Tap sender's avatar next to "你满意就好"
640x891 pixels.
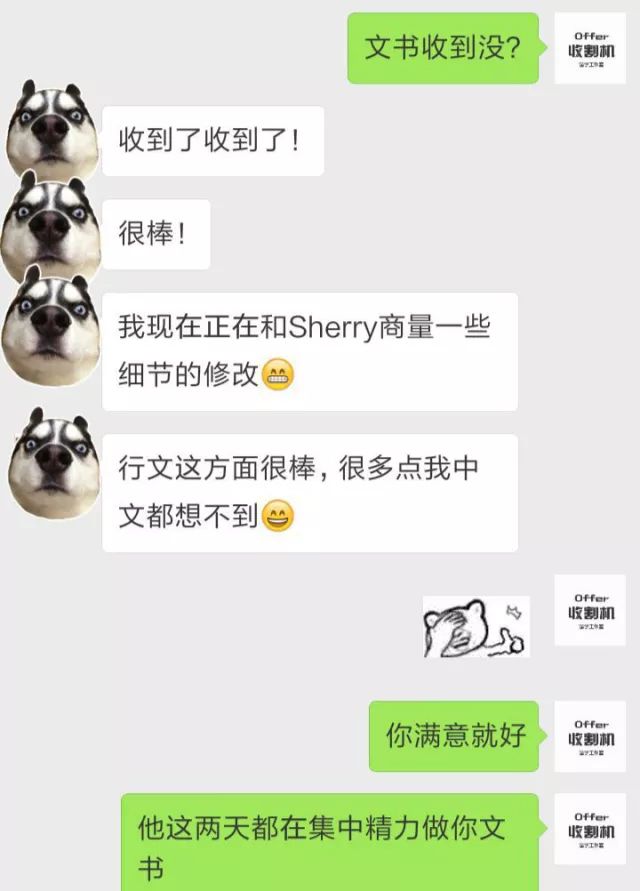590,736
